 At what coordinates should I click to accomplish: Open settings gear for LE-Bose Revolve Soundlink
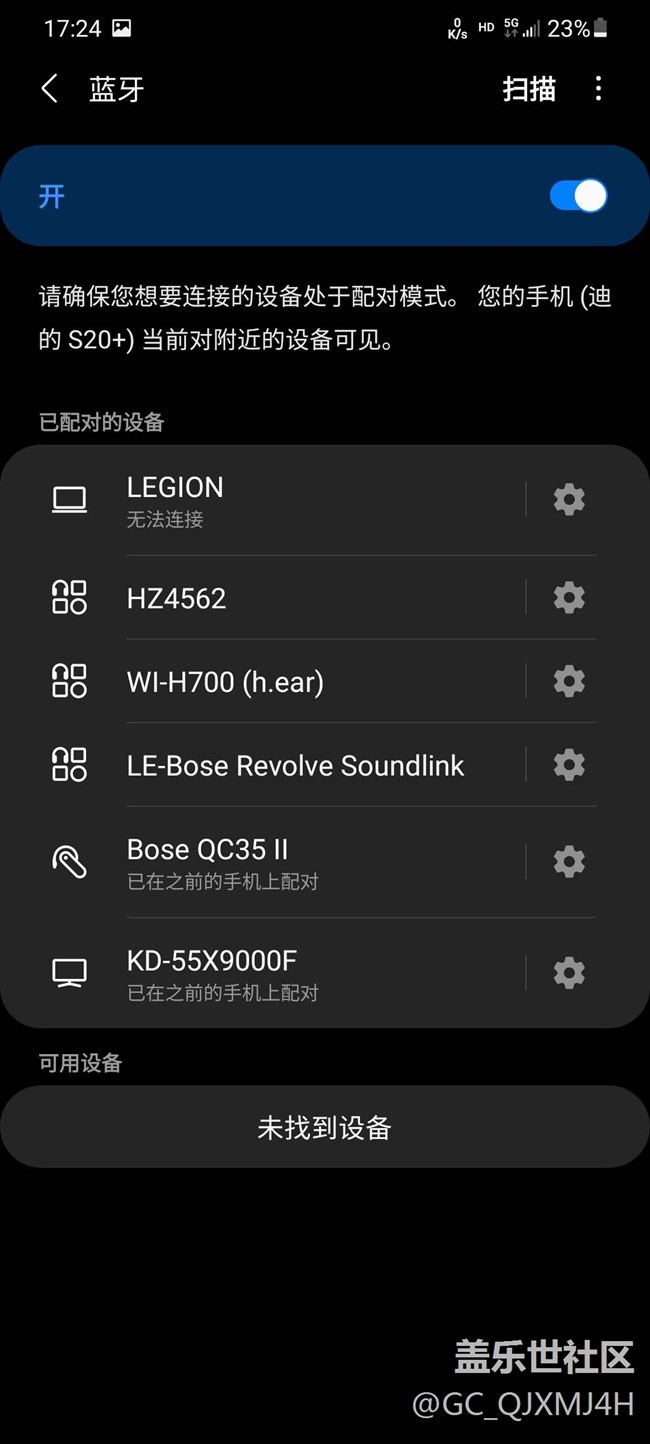(569, 766)
